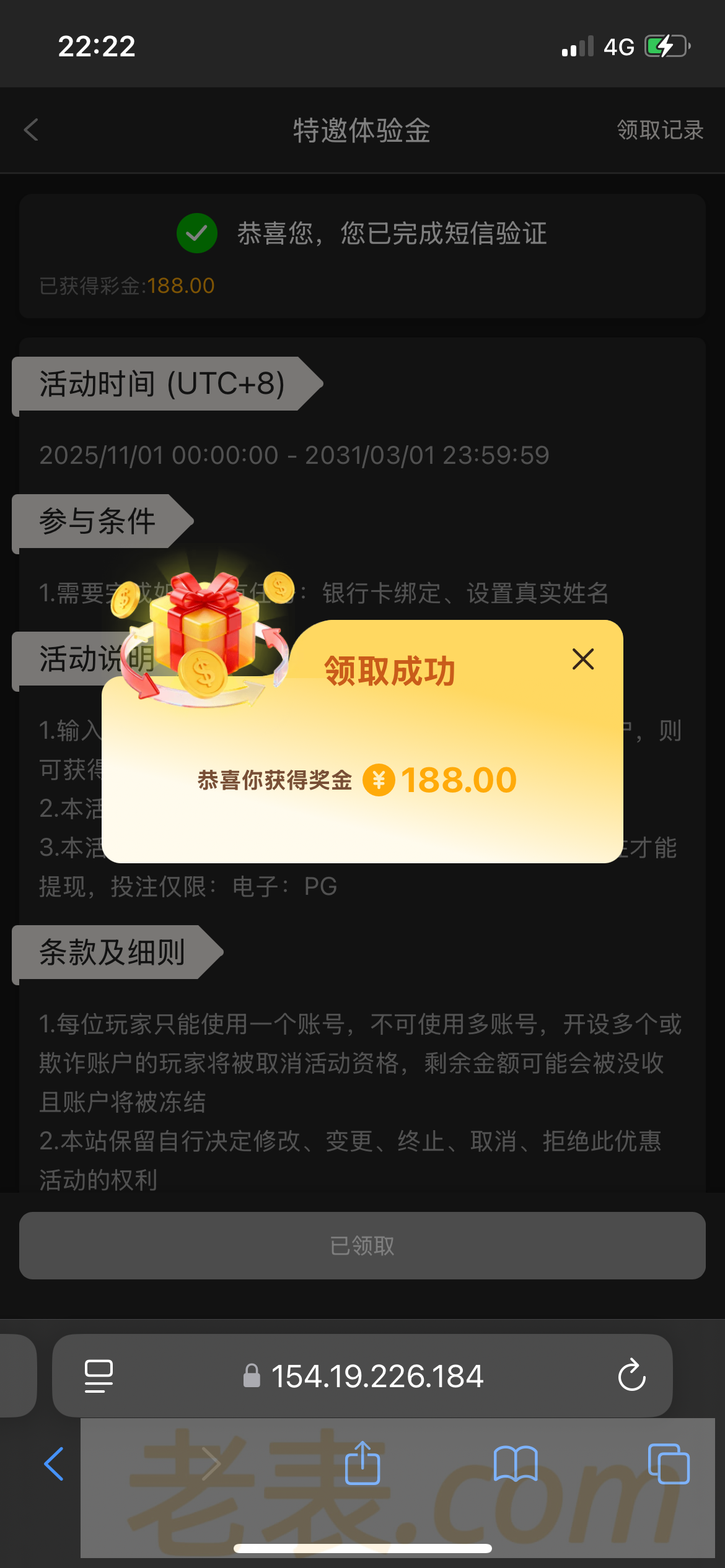725x1568 pixels.
Task: Share this page from Safari toolbar
Action: [x=362, y=1463]
